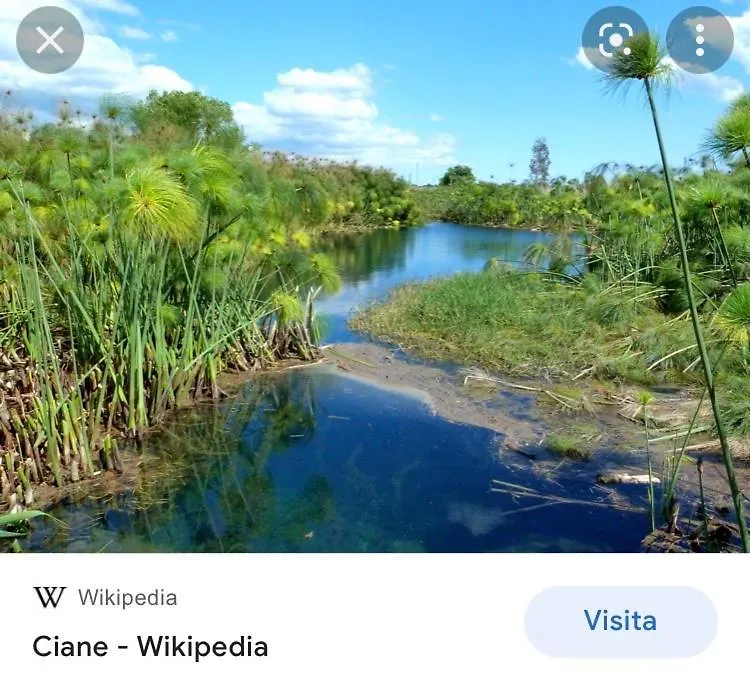750x675 pixels.
Task: Open the Ciane - Wikipedia link
Action: tap(150, 647)
